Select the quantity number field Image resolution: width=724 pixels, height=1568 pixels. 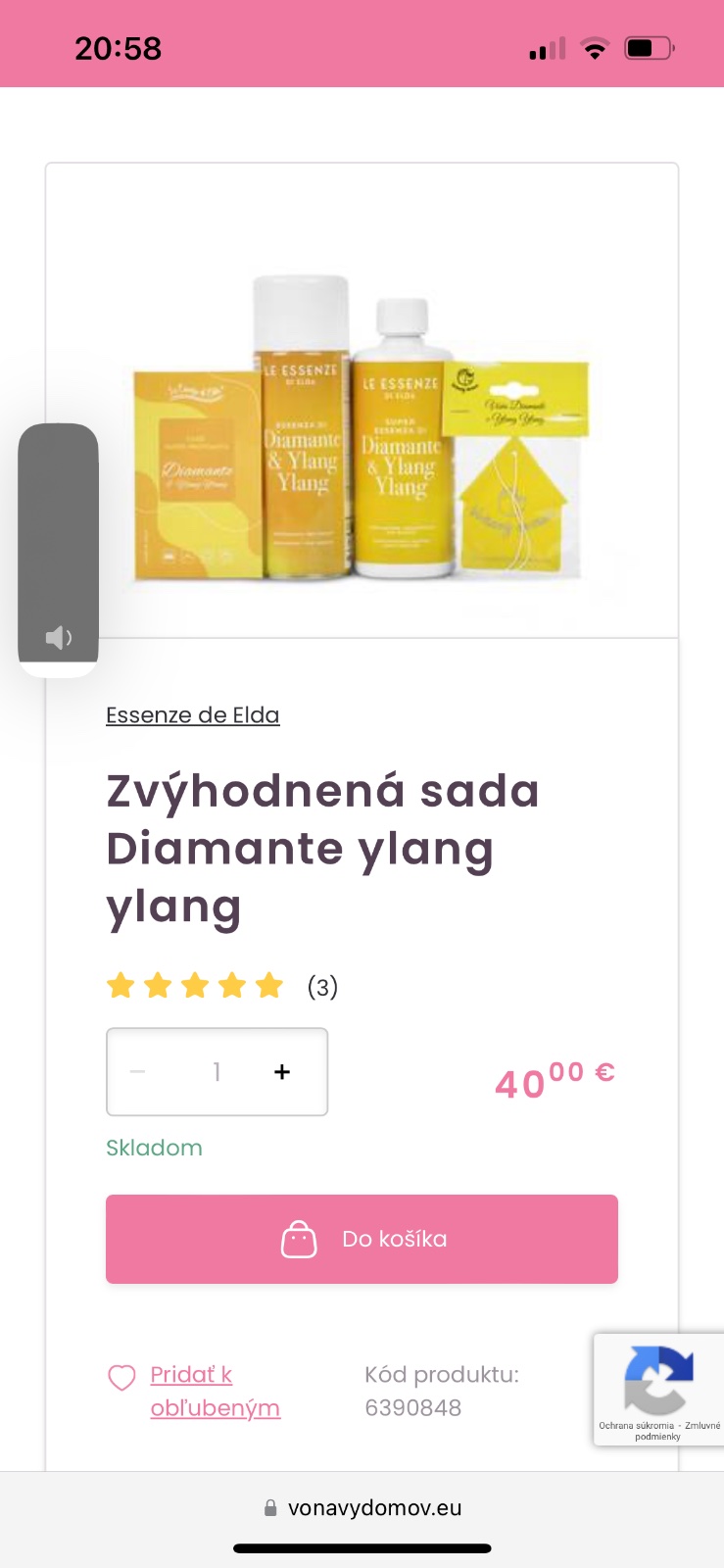click(217, 1072)
